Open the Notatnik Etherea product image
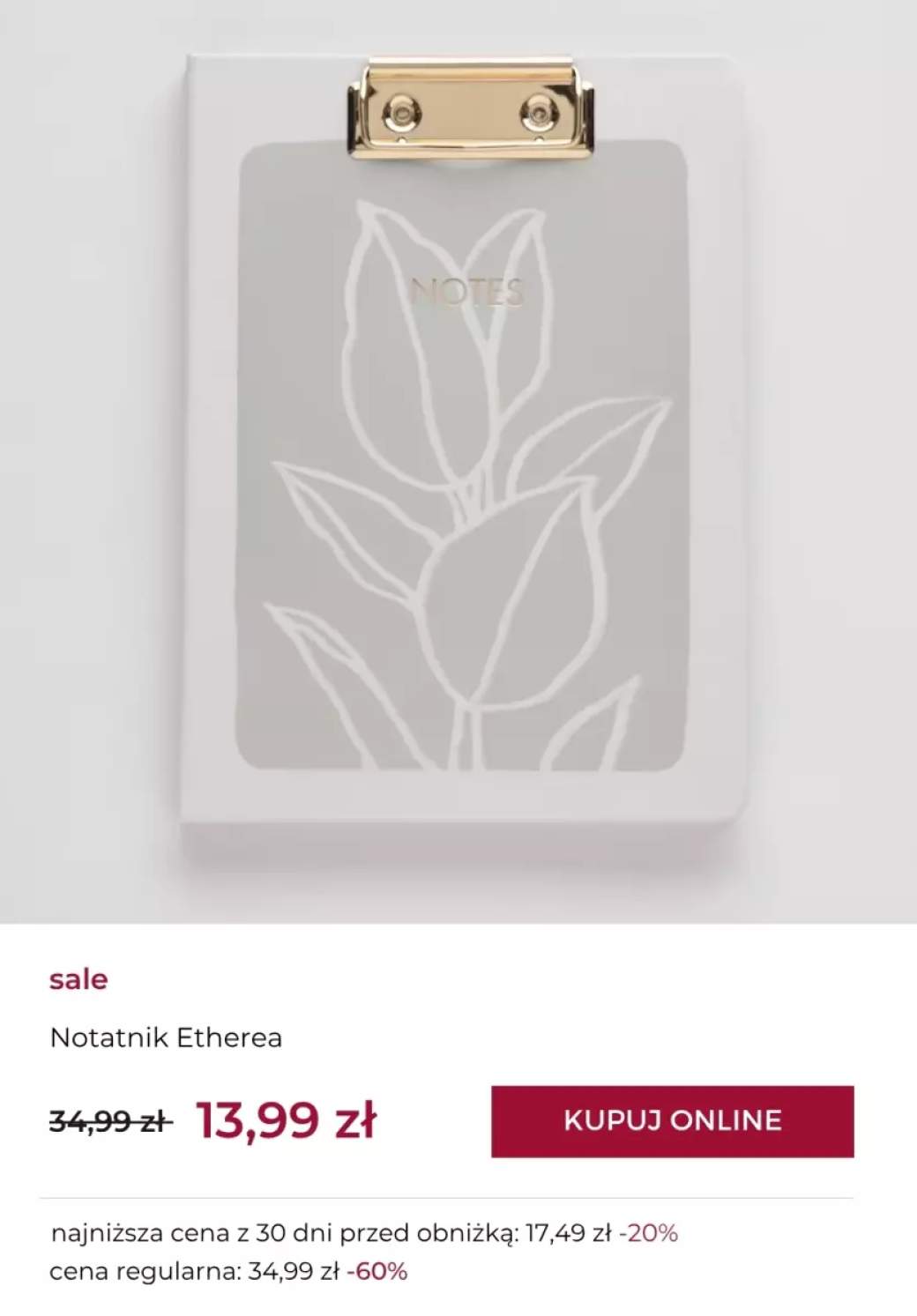This screenshot has height=1316, width=917. pos(458,458)
